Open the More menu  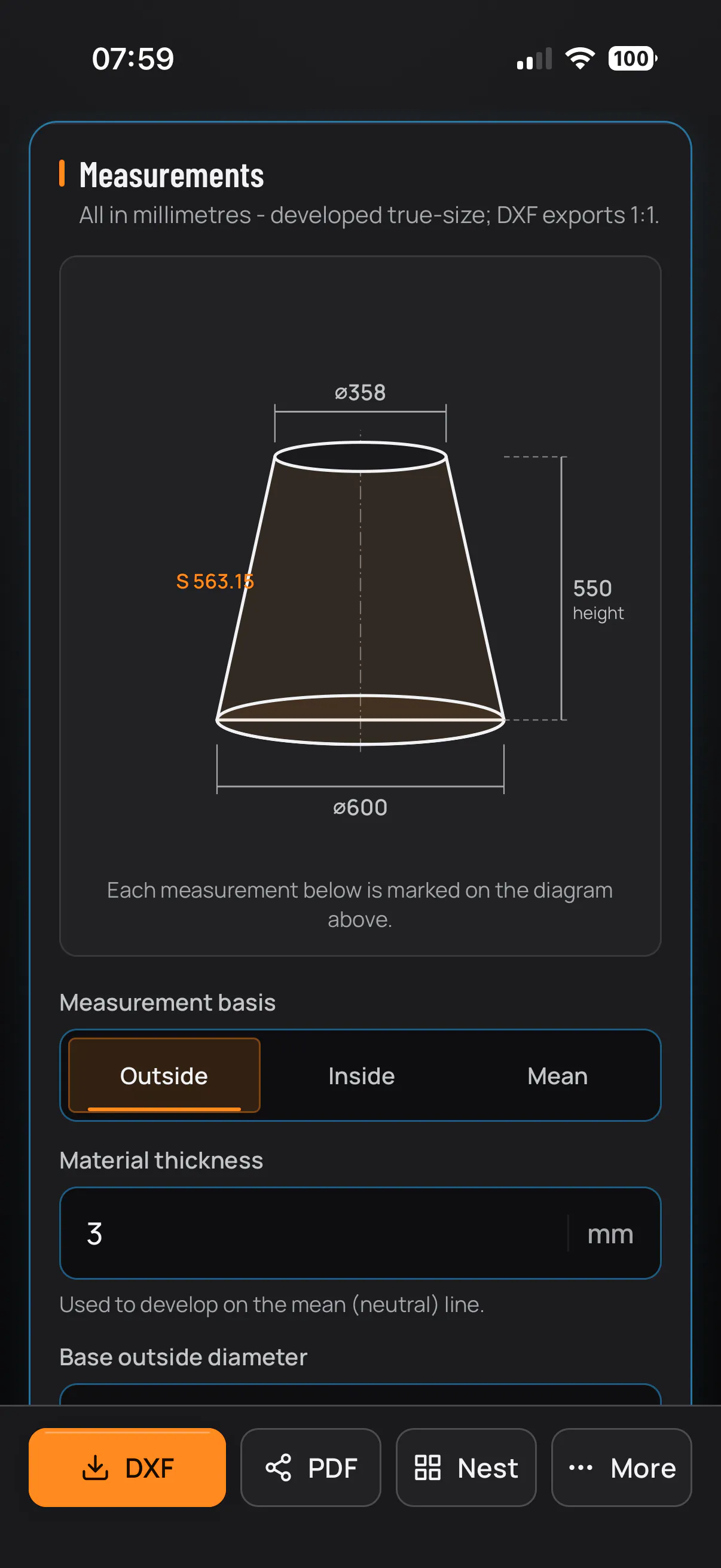coord(621,1468)
